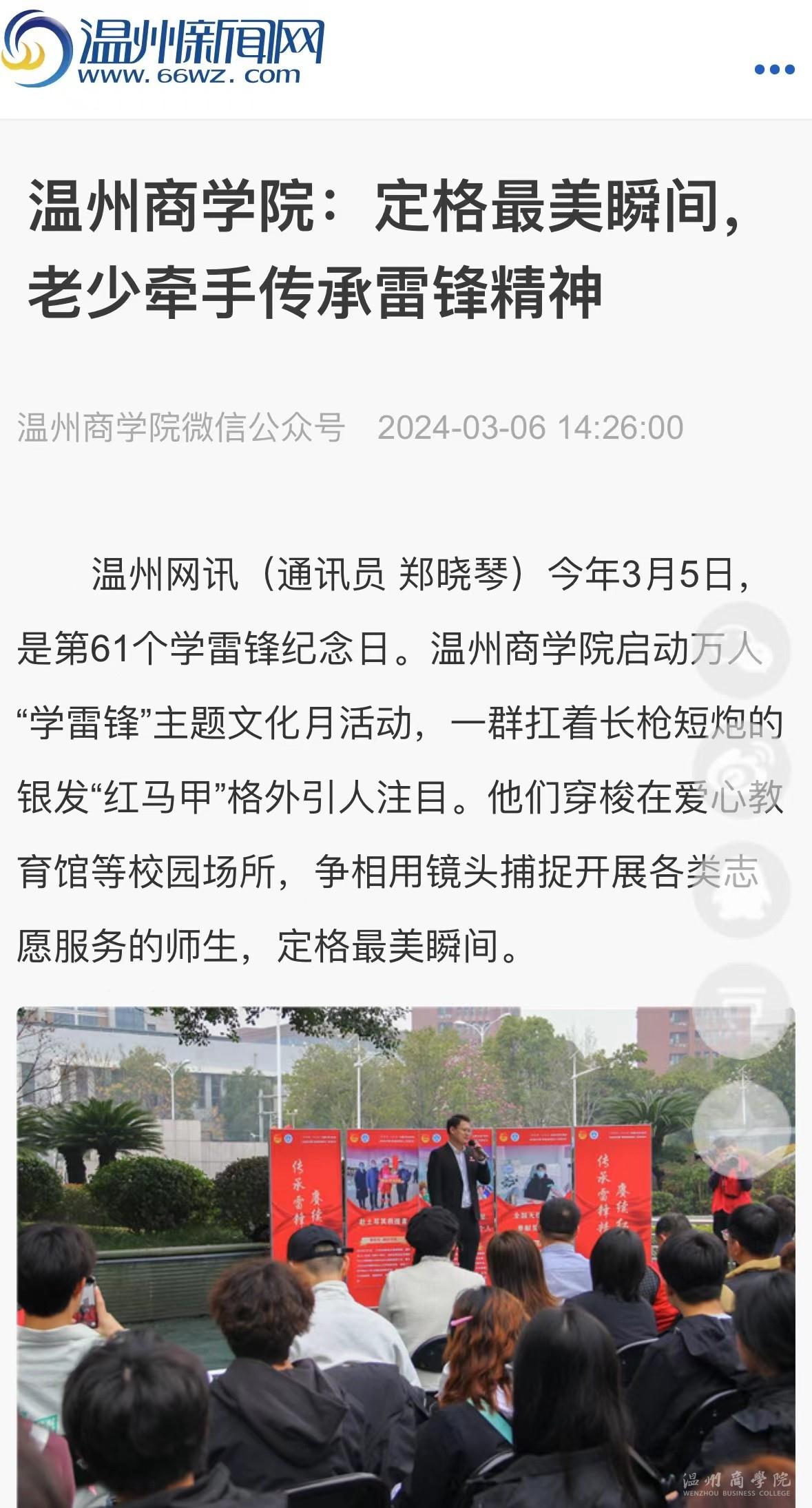Share the article to WeChat
This screenshot has height=1508, width=812.
(741, 649)
